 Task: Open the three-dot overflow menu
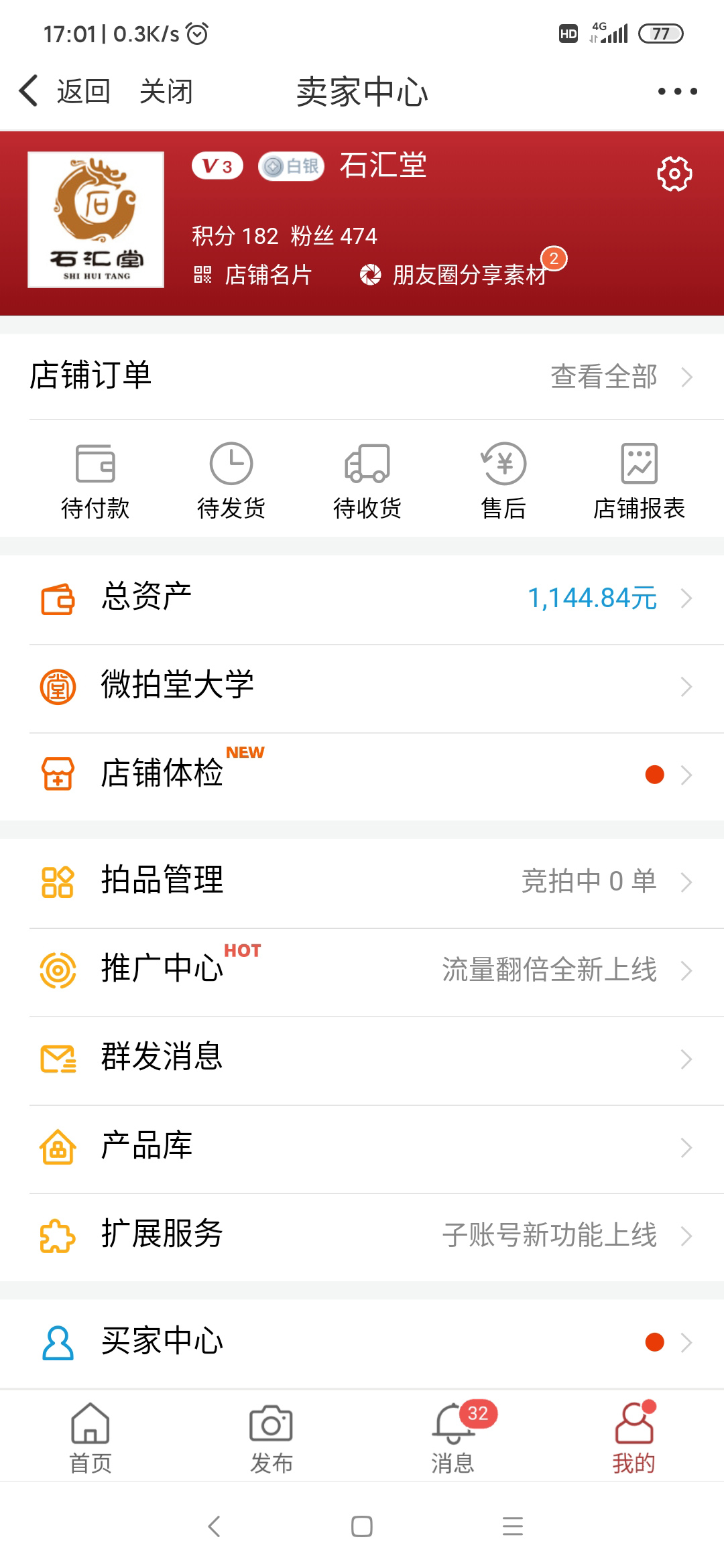tap(677, 91)
